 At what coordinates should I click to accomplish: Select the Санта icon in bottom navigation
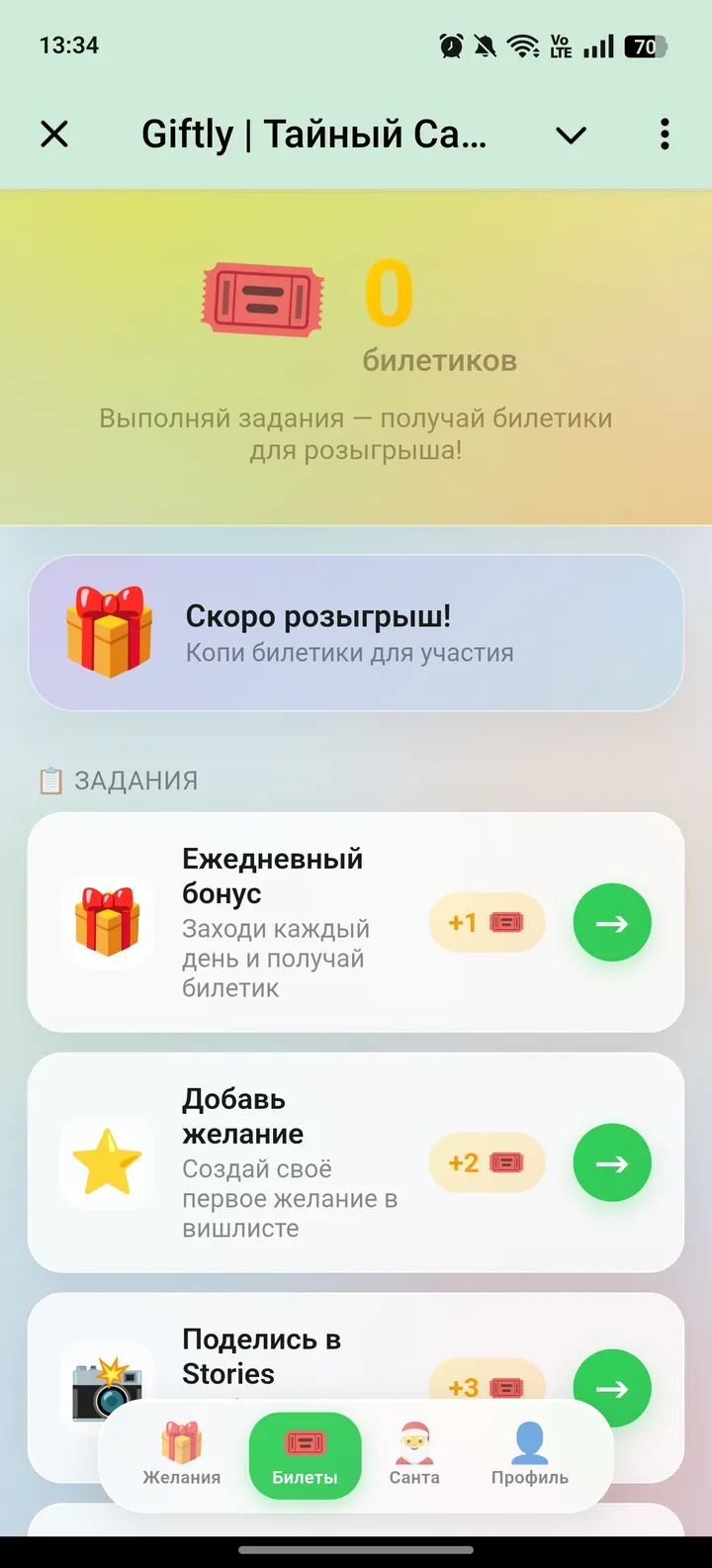[x=414, y=1442]
